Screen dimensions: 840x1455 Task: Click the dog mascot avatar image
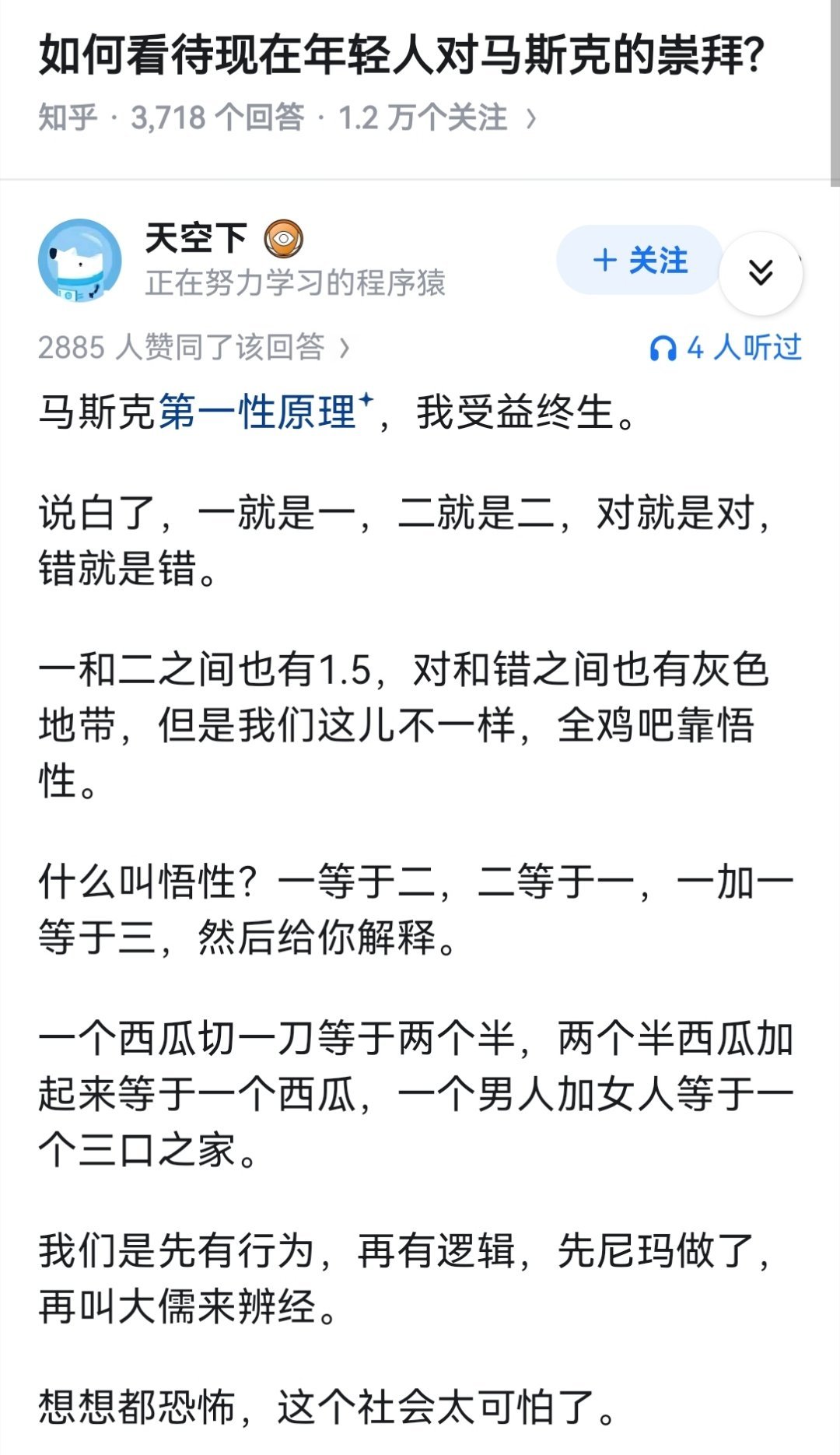tap(82, 261)
